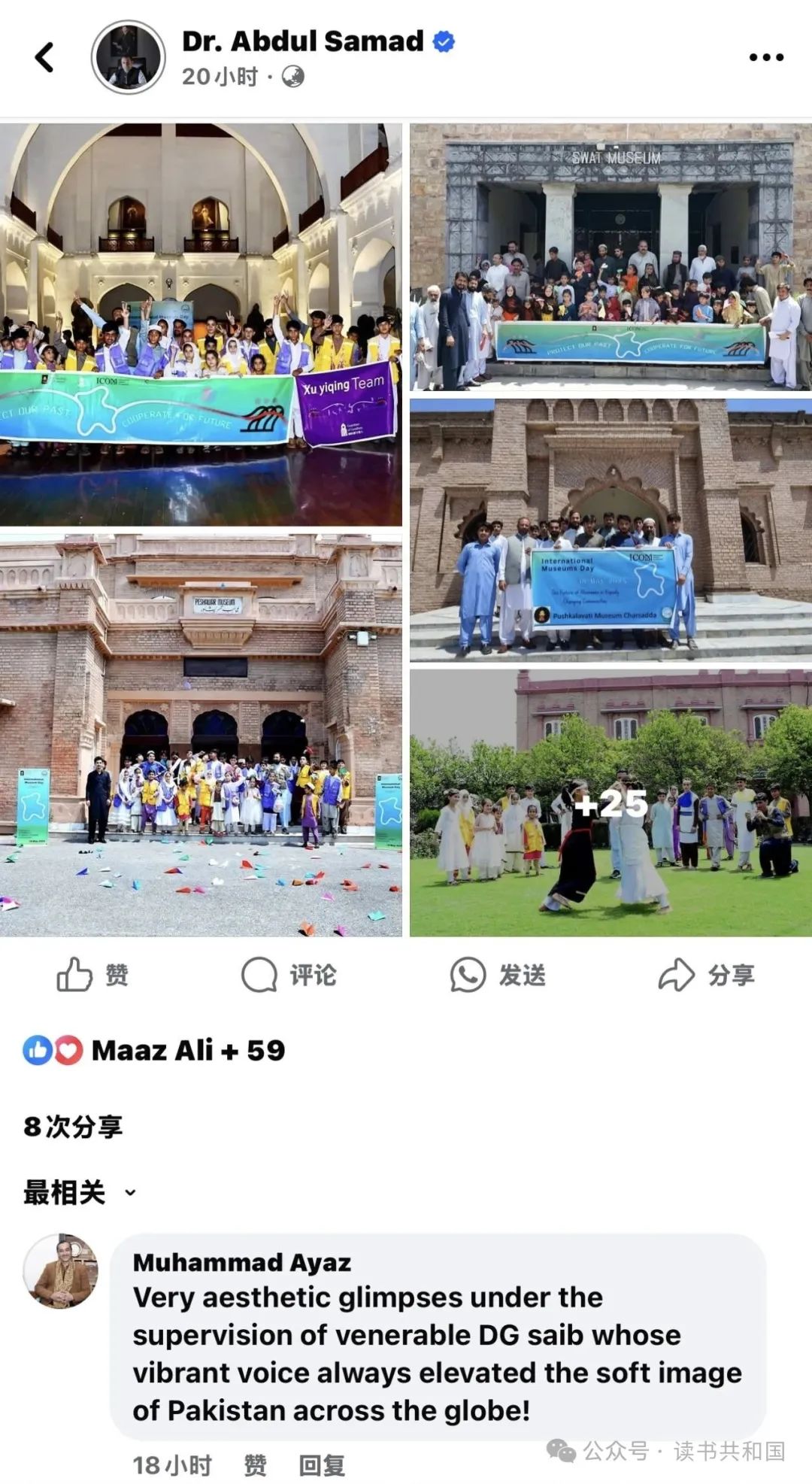Open the Xu yiqing Team banner photo

(x=201, y=323)
